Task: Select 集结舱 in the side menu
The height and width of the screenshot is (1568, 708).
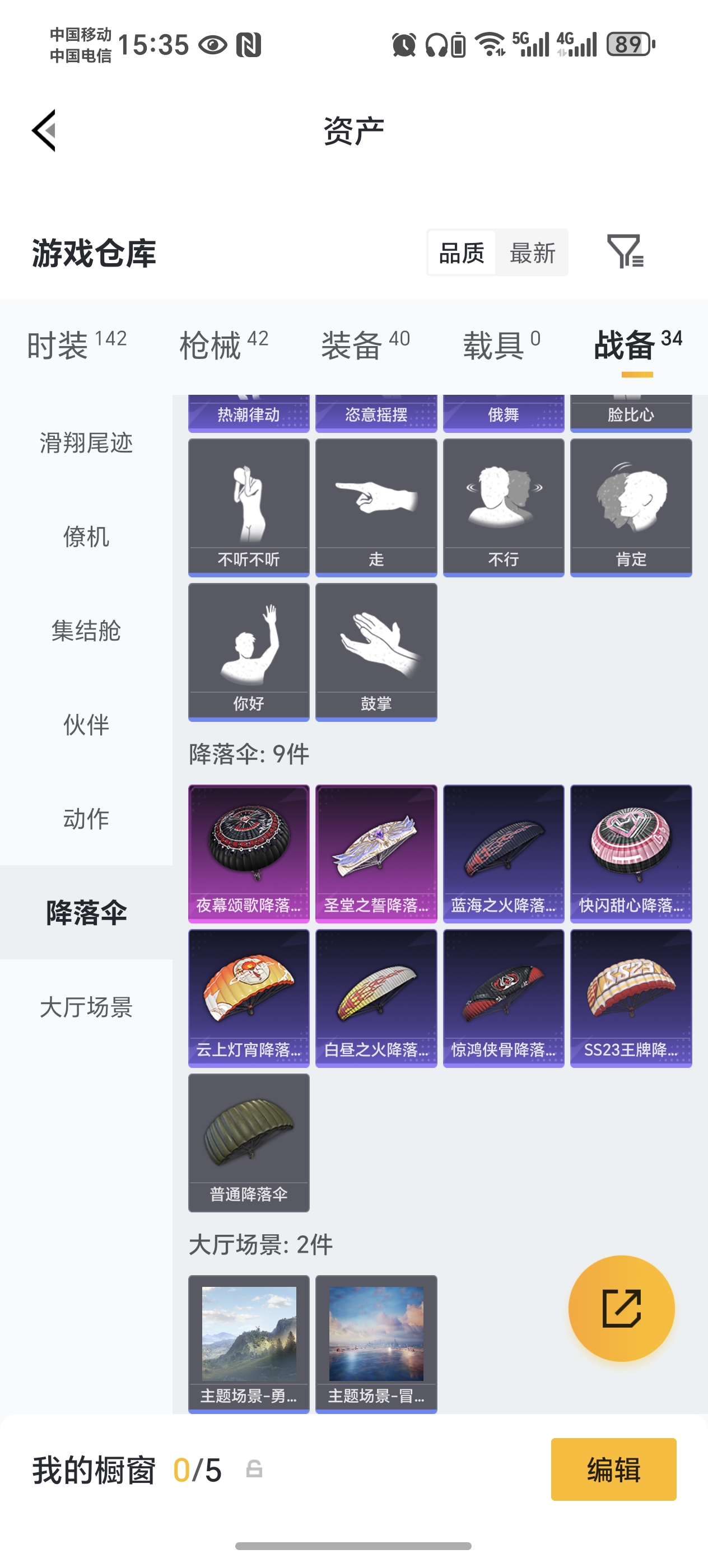Action: click(86, 631)
